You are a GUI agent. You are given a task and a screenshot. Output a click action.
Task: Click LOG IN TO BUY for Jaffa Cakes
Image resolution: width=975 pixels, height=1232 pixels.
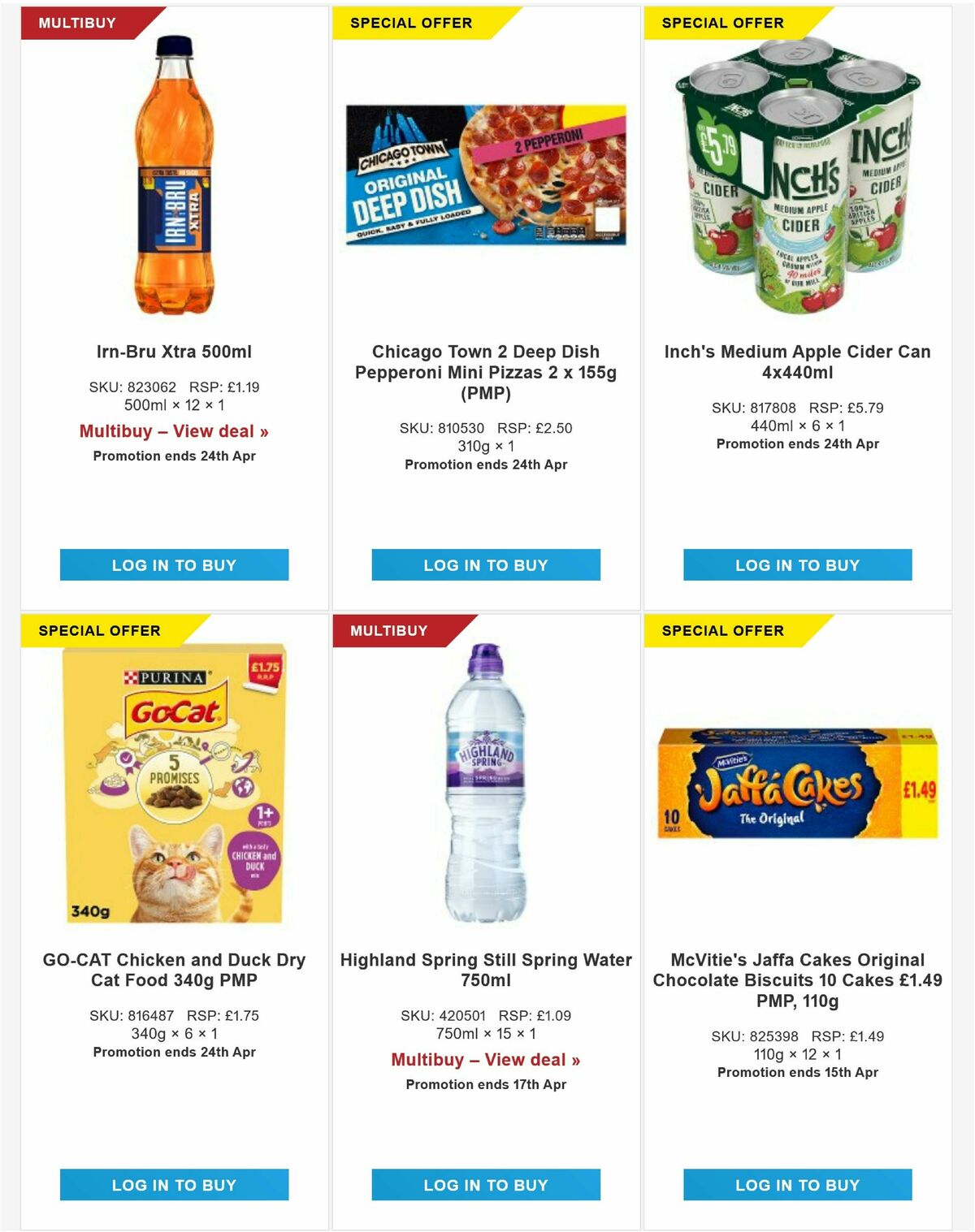tap(800, 1185)
